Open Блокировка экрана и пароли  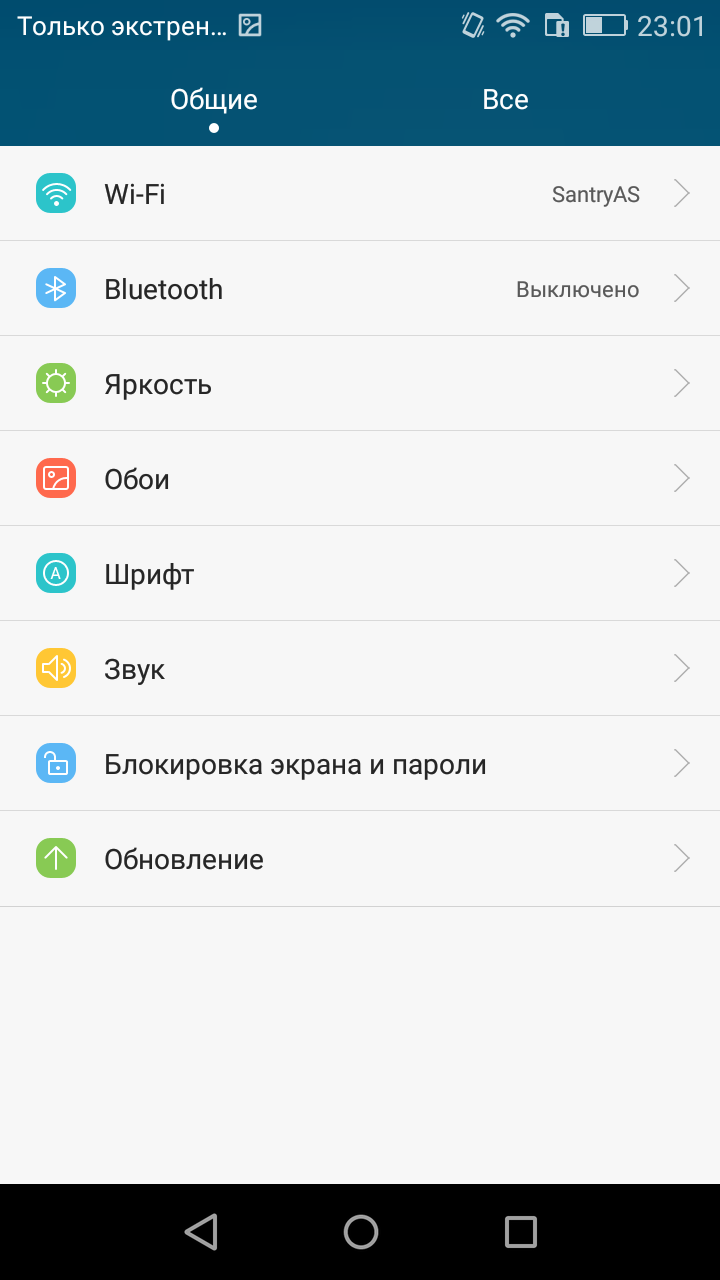click(360, 763)
